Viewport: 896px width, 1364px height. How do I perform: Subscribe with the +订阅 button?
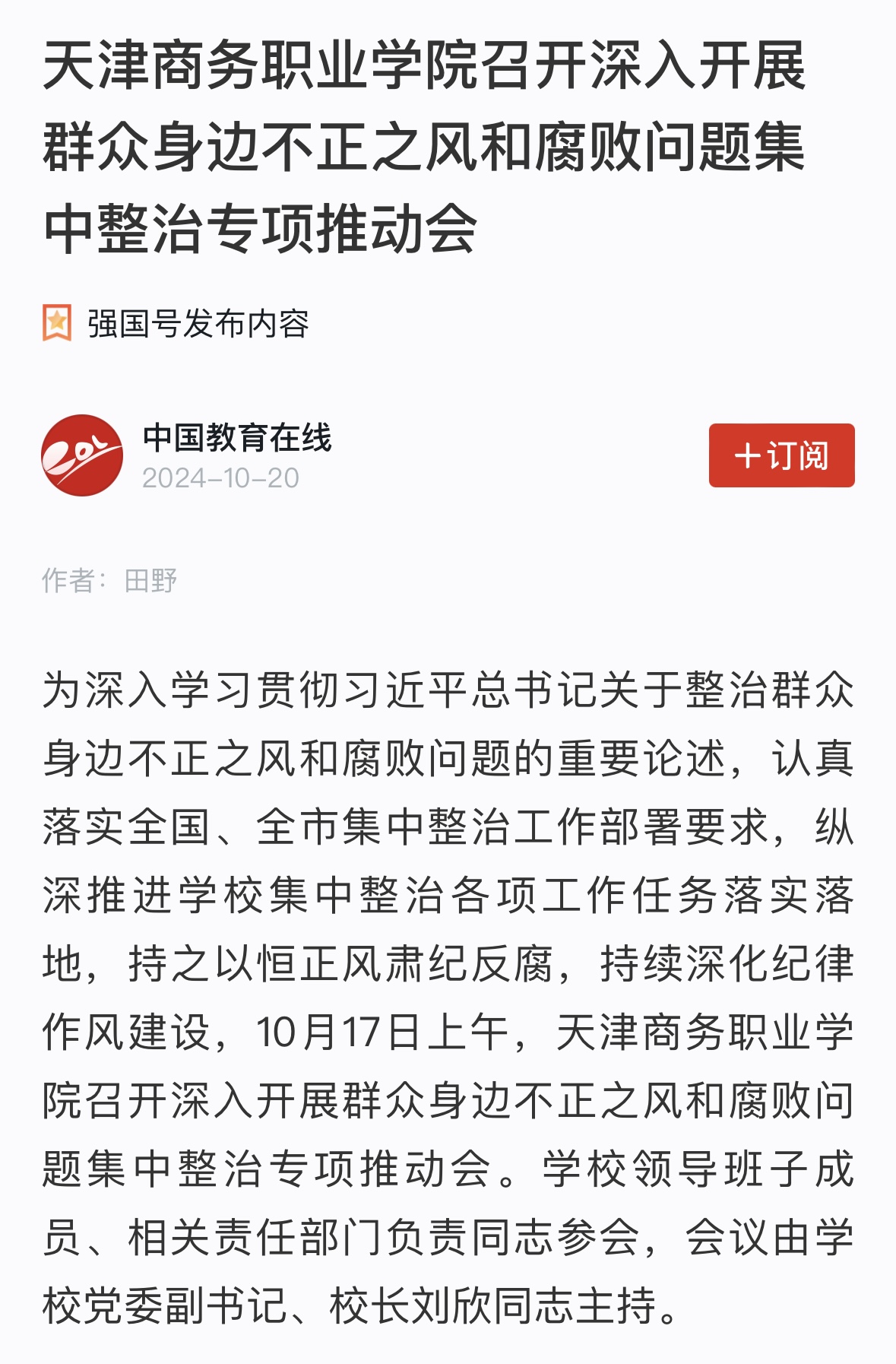[781, 455]
